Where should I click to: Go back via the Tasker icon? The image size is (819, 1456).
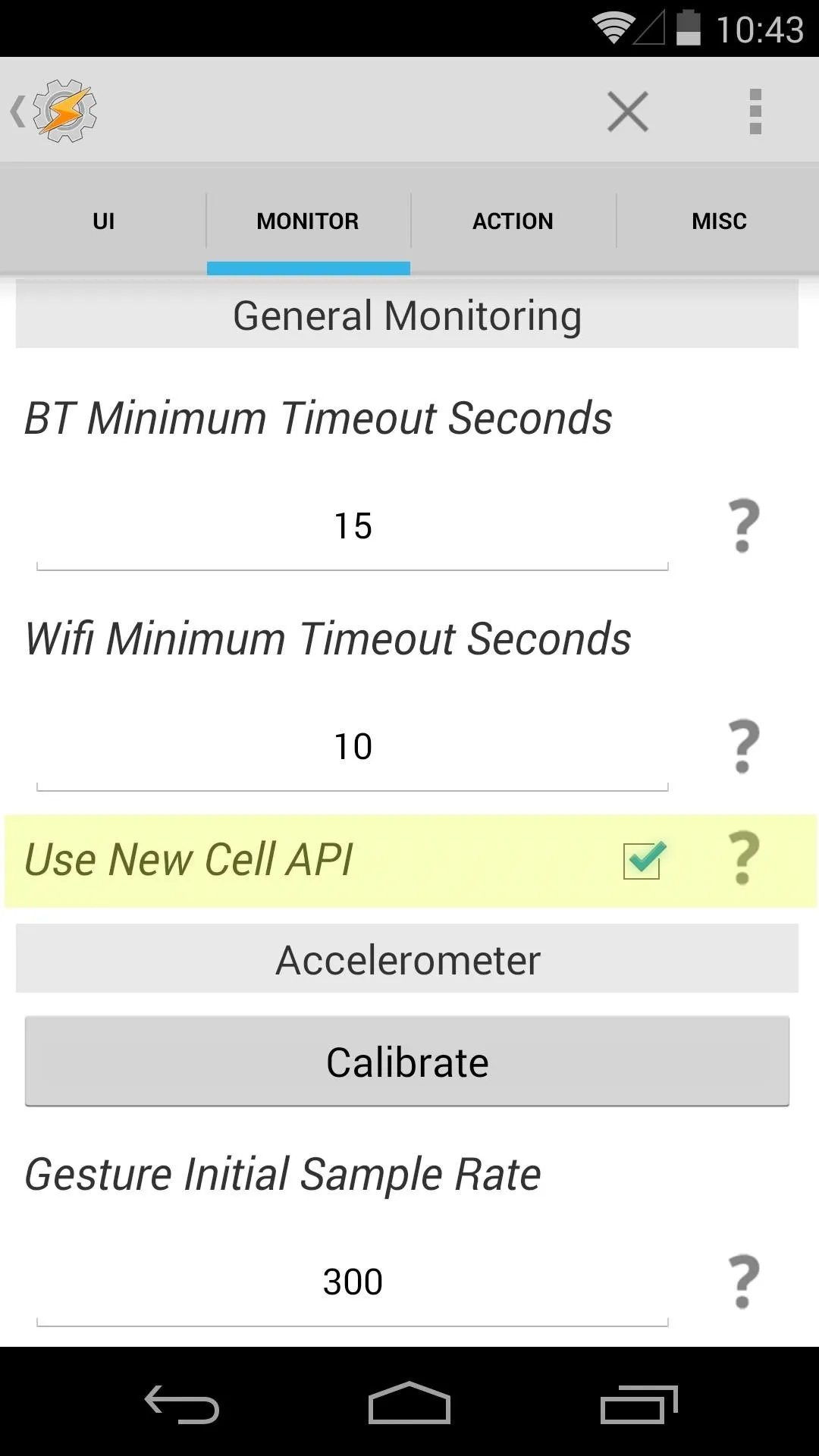55,111
